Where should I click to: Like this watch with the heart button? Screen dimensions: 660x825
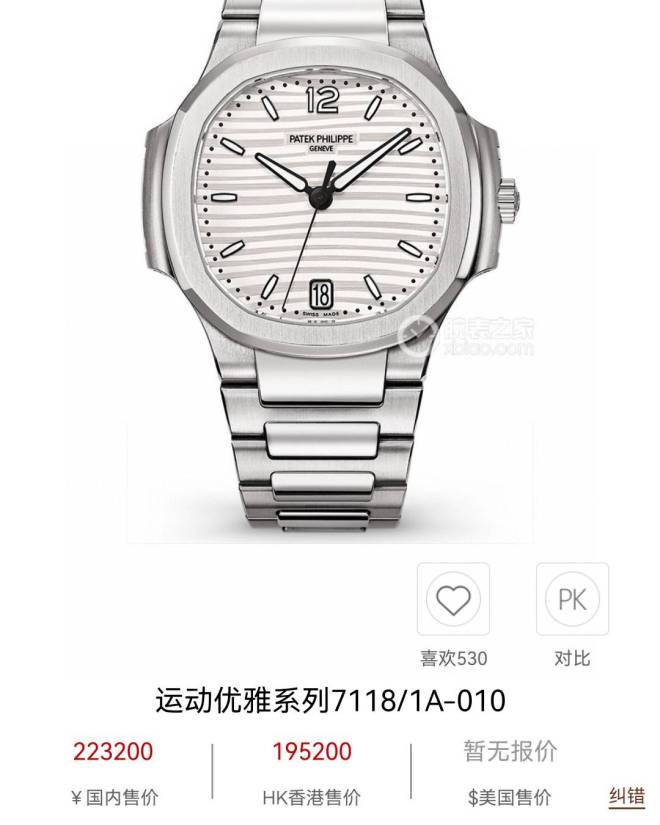(x=453, y=600)
